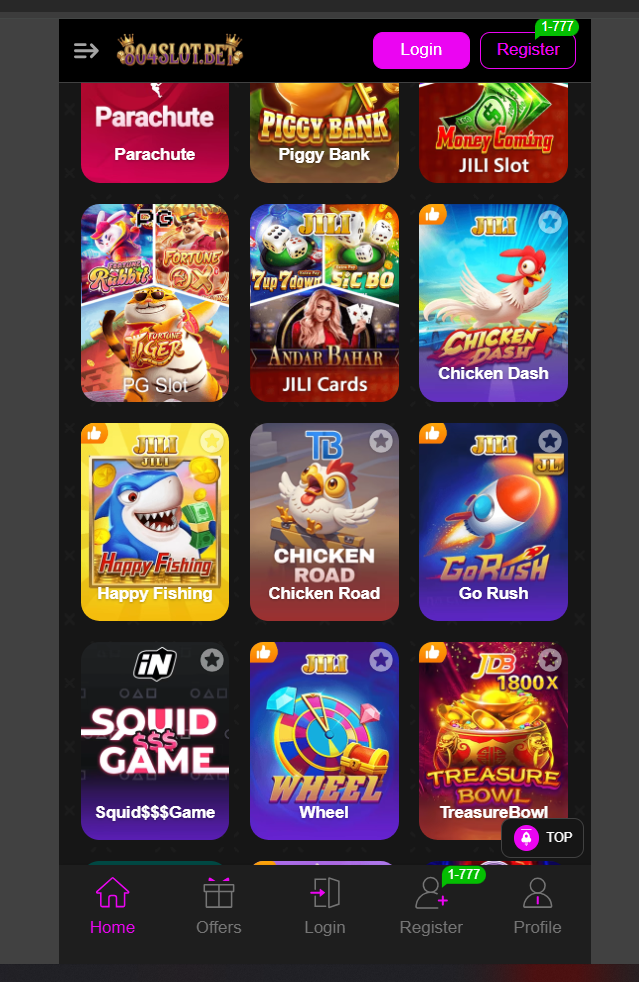
Task: Launch the Go Rush game
Action: tap(493, 522)
